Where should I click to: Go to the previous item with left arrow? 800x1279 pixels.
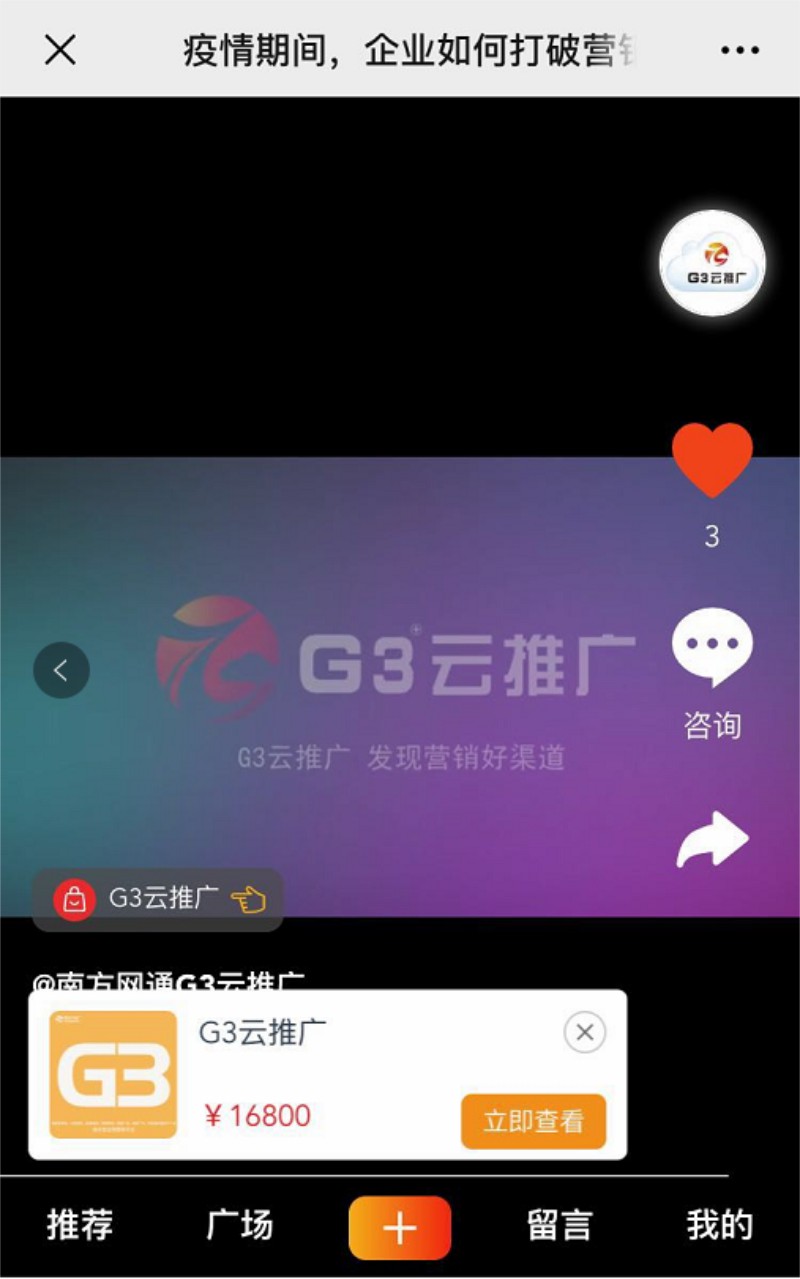(x=61, y=670)
